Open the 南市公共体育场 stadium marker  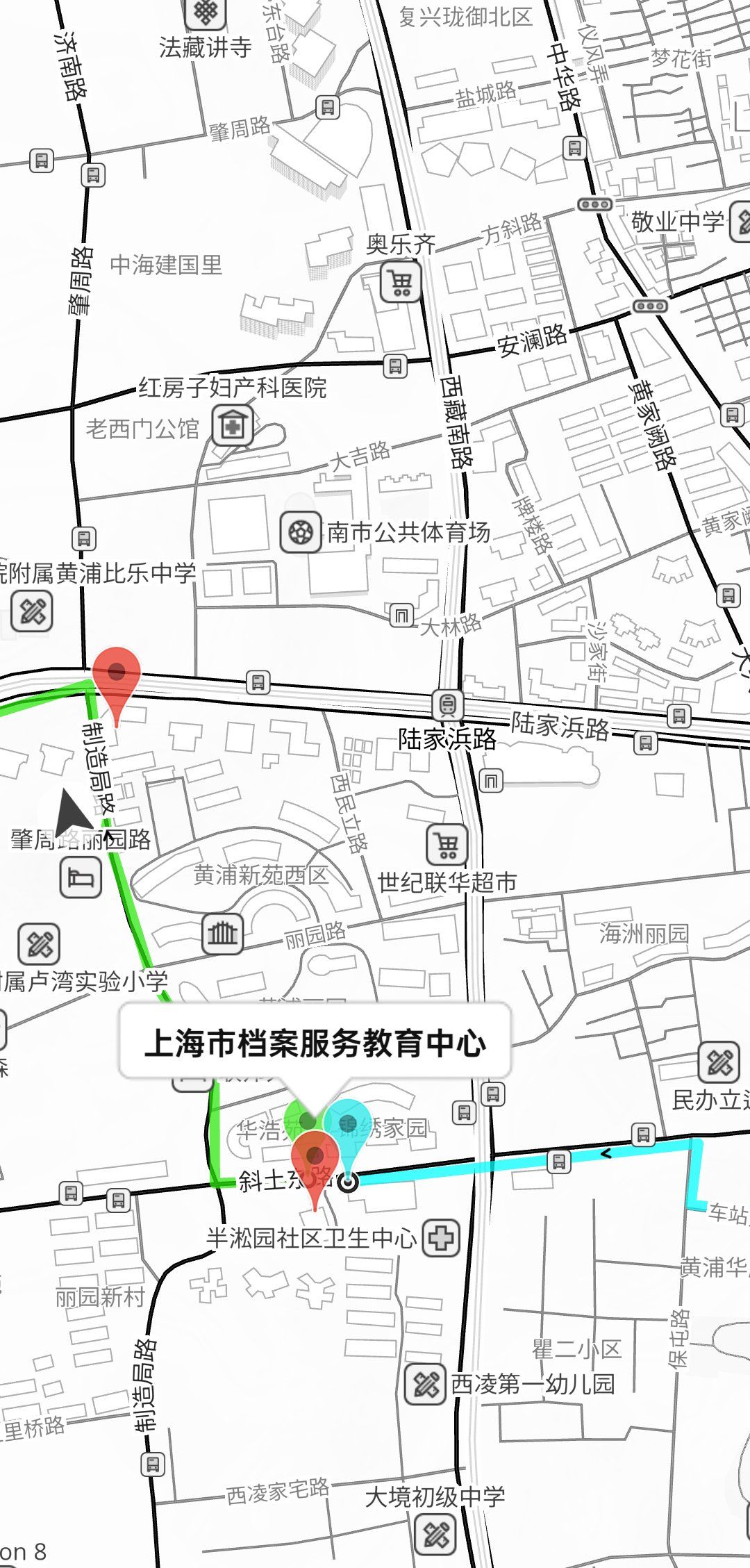(x=300, y=532)
